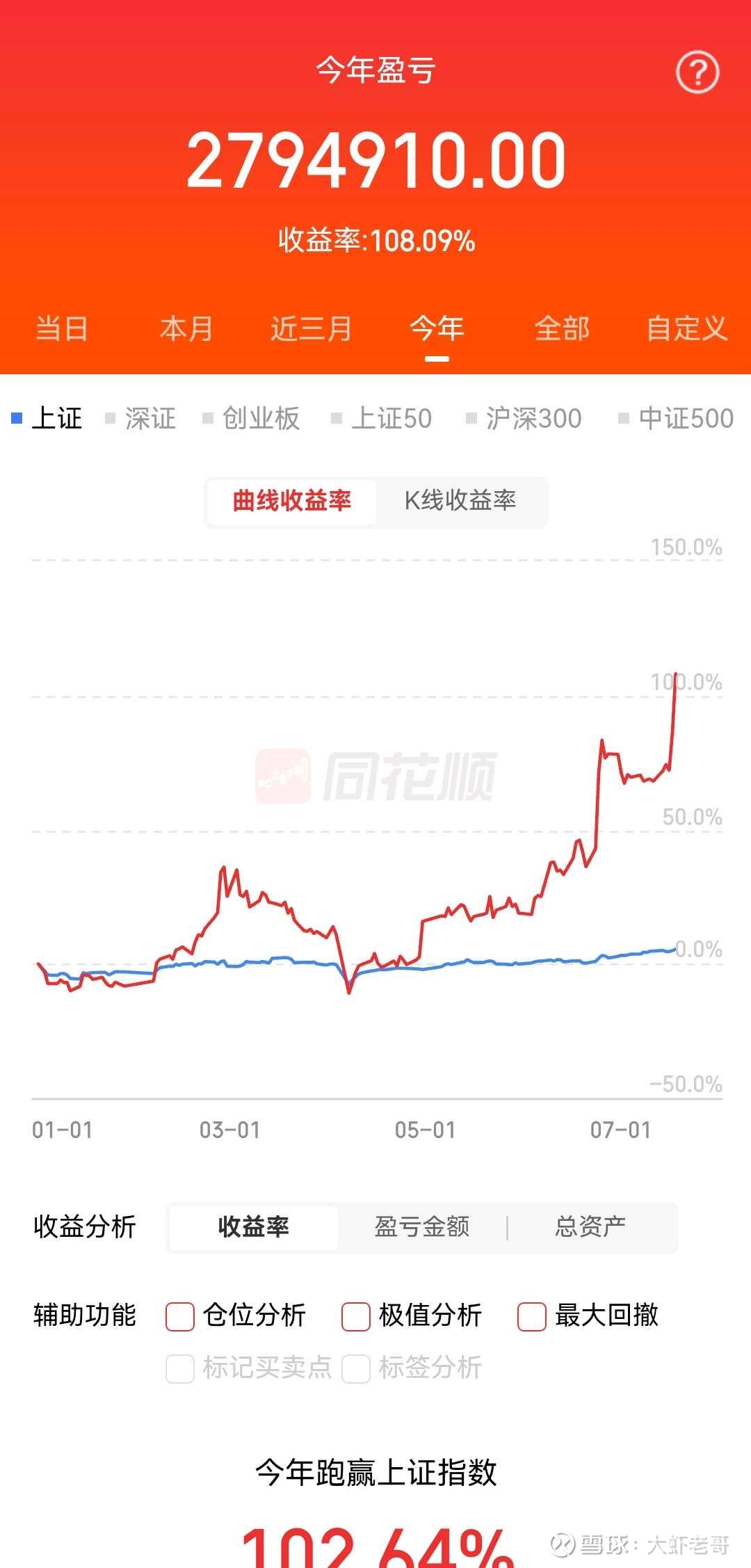Select 收益率 in 收益分析
The width and height of the screenshot is (751, 1568).
[254, 1227]
